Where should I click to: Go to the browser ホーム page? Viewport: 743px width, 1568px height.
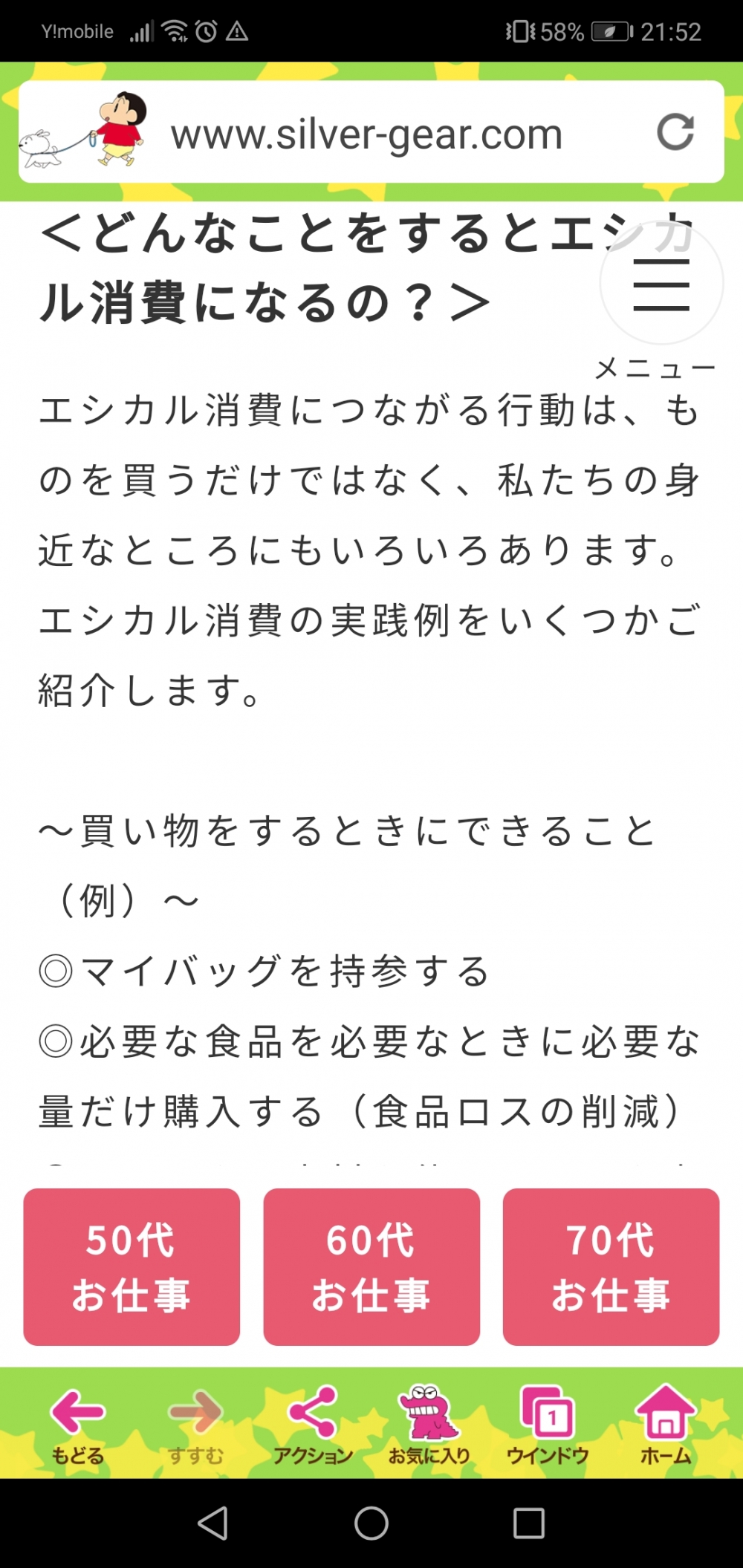pyautogui.click(x=666, y=1423)
